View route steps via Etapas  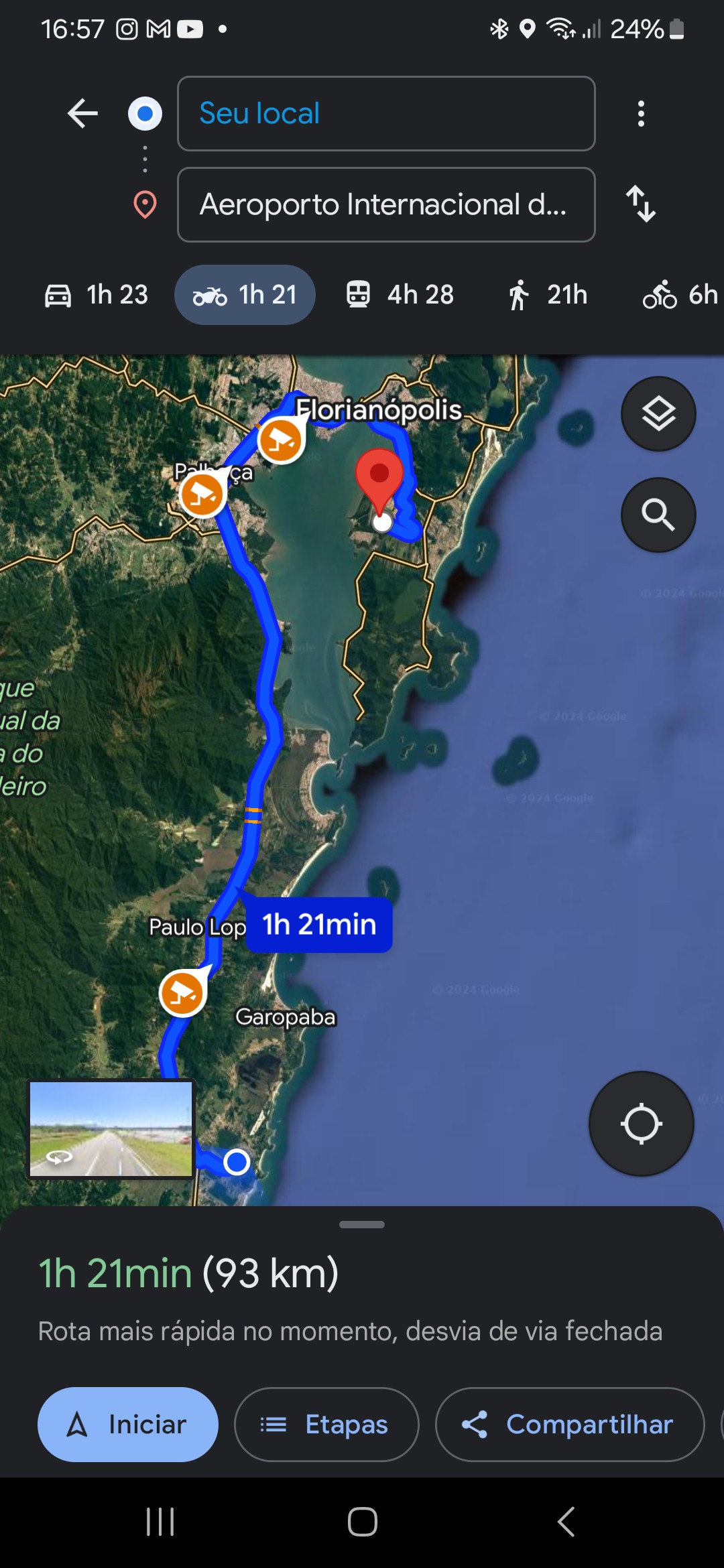(326, 1424)
